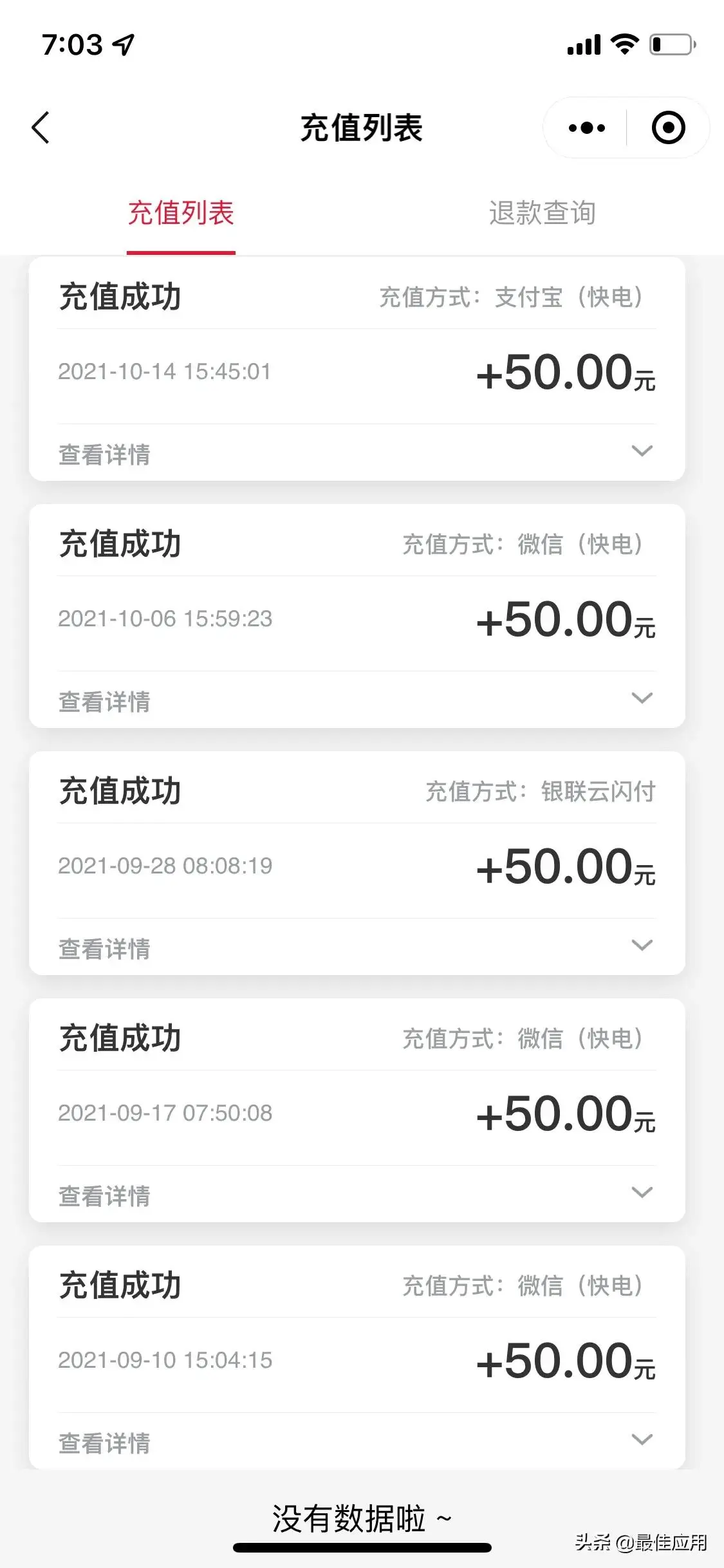Switch to the 退款查询 tab
The width and height of the screenshot is (724, 1568).
point(542,213)
